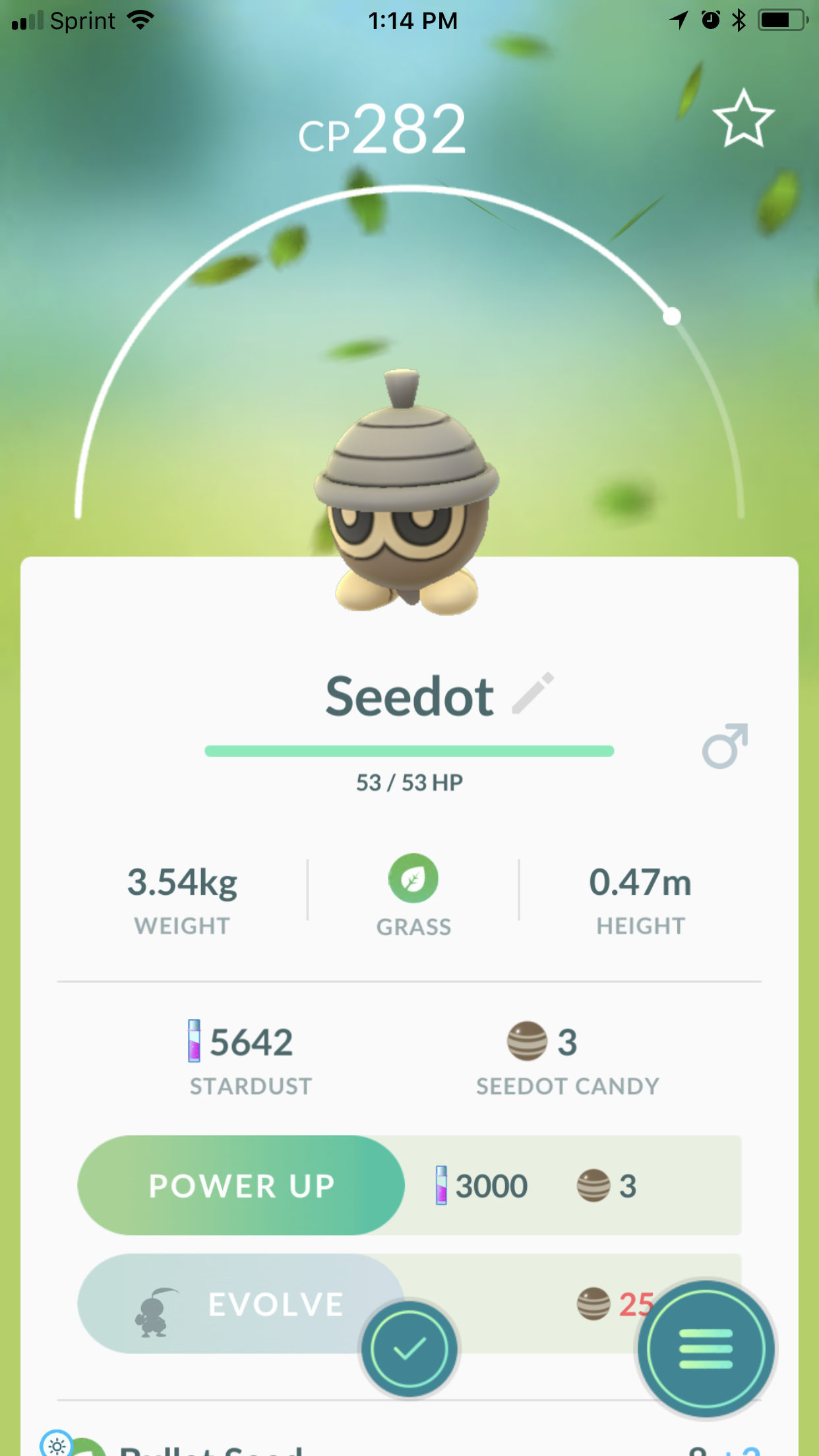
Task: Tap the Seedot model to animate it
Action: coord(407,501)
